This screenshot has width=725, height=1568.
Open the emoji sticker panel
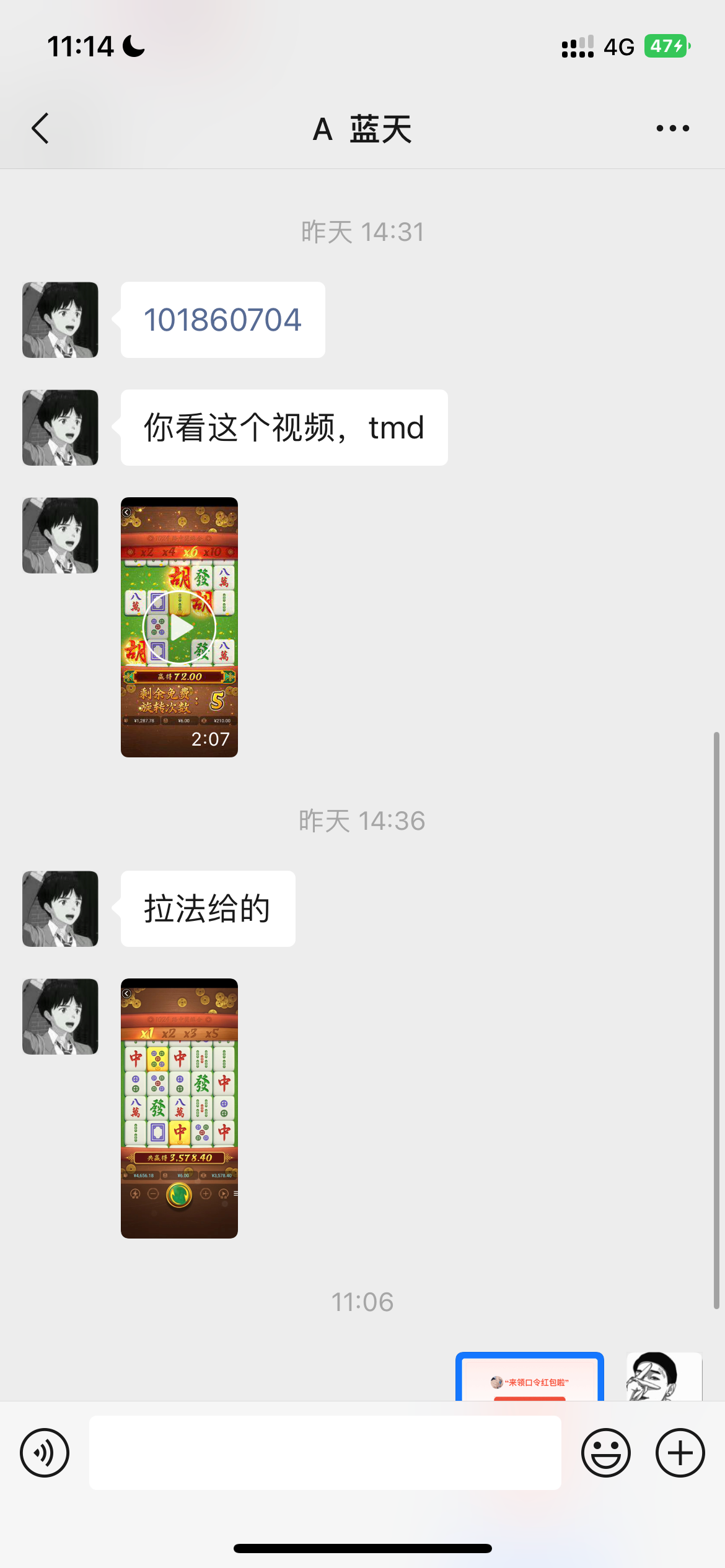click(x=605, y=1452)
